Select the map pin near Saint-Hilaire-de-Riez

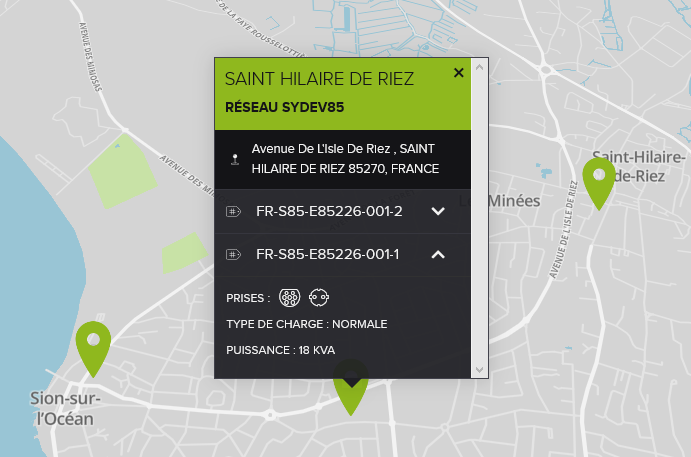(598, 180)
